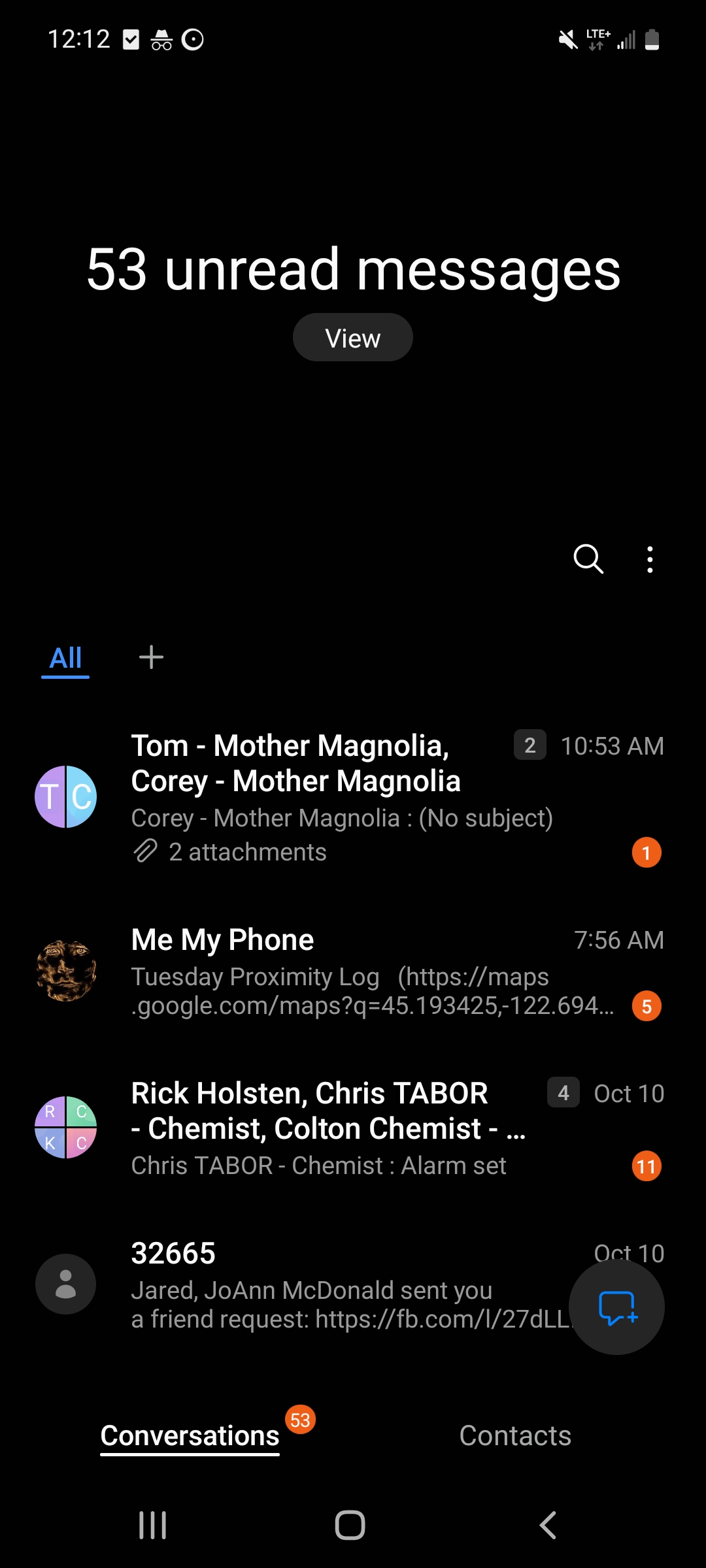Open the more options menu

tap(649, 559)
